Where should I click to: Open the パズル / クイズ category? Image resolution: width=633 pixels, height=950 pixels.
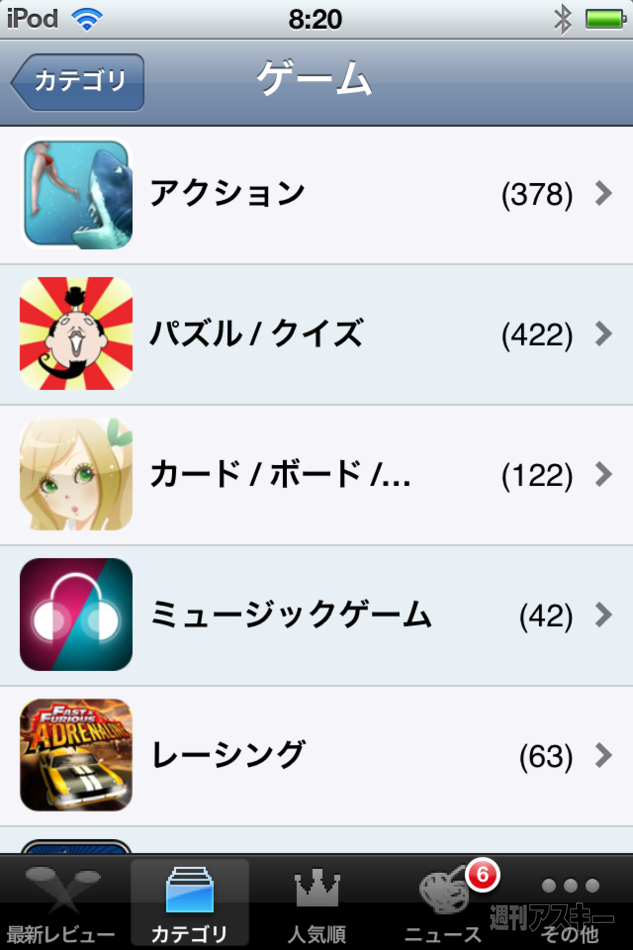(x=316, y=334)
